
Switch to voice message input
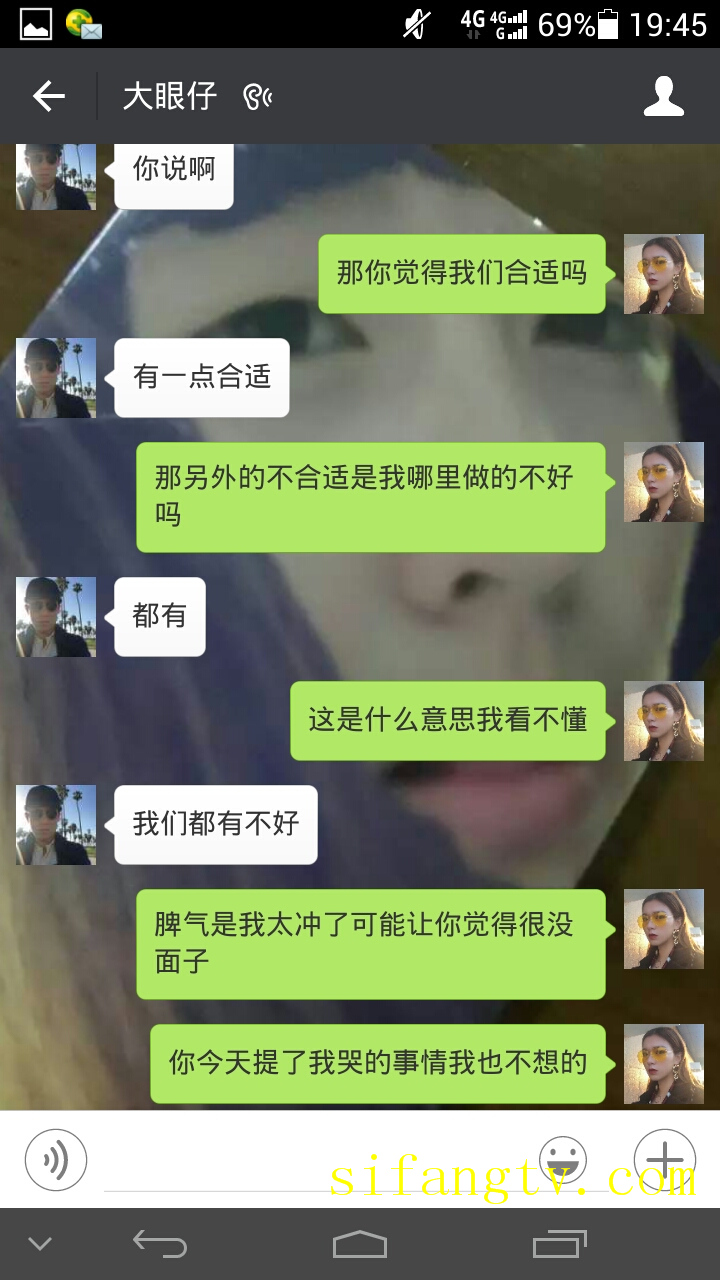click(x=56, y=1160)
